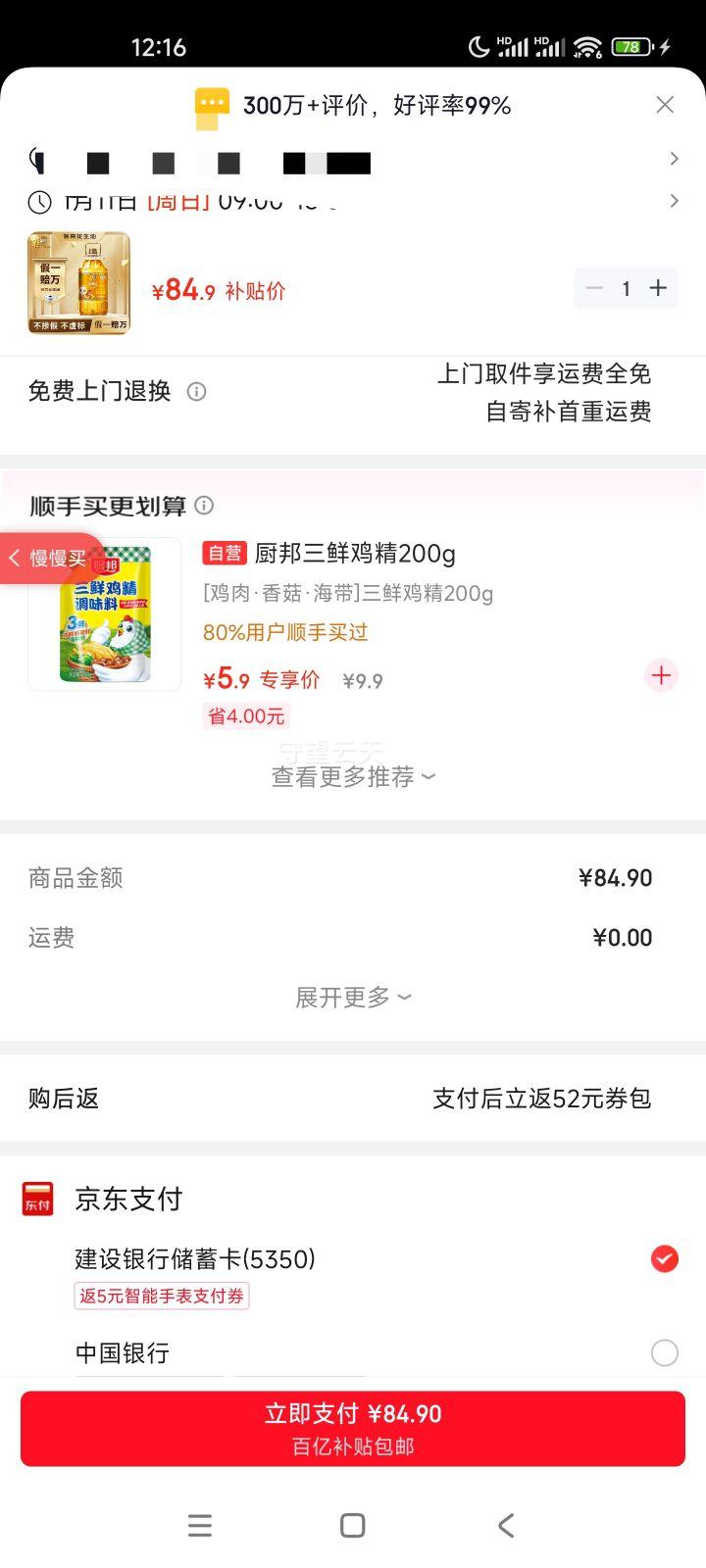Tap 立即支付 ¥84.90 to pay
Screen dimensions: 706x1568
(x=353, y=1429)
